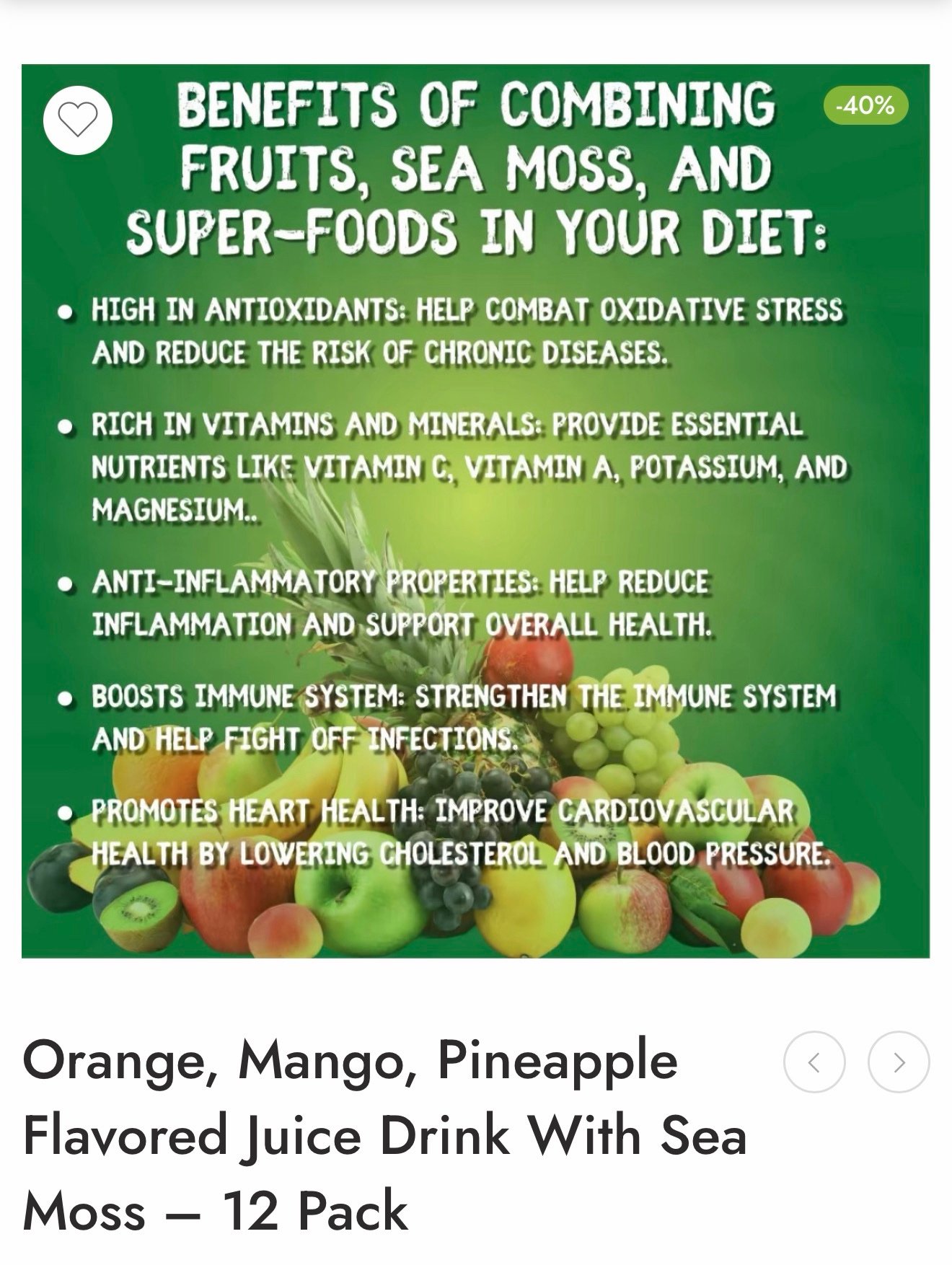The width and height of the screenshot is (952, 1265).
Task: Add this juice drink to wishlist
Action: (77, 120)
